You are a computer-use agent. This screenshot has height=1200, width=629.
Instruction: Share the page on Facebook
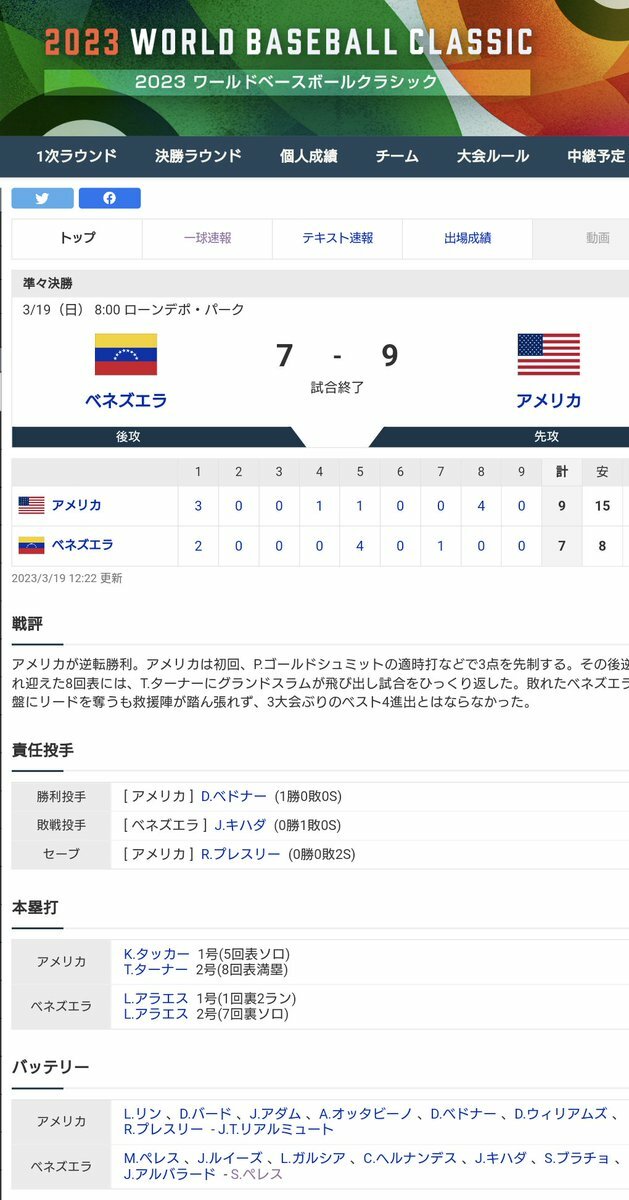(x=109, y=198)
